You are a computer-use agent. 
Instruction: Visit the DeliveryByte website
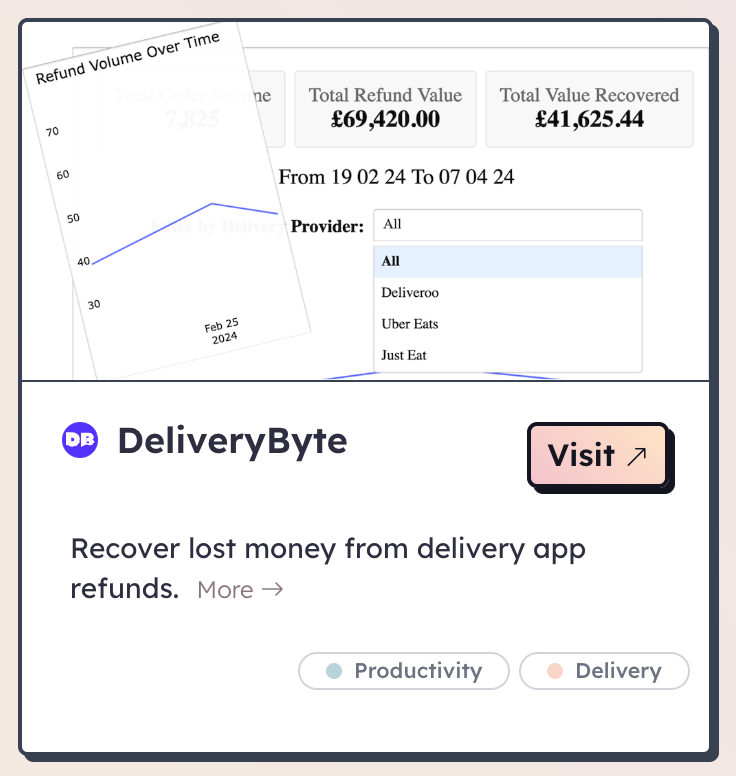pyautogui.click(x=597, y=456)
